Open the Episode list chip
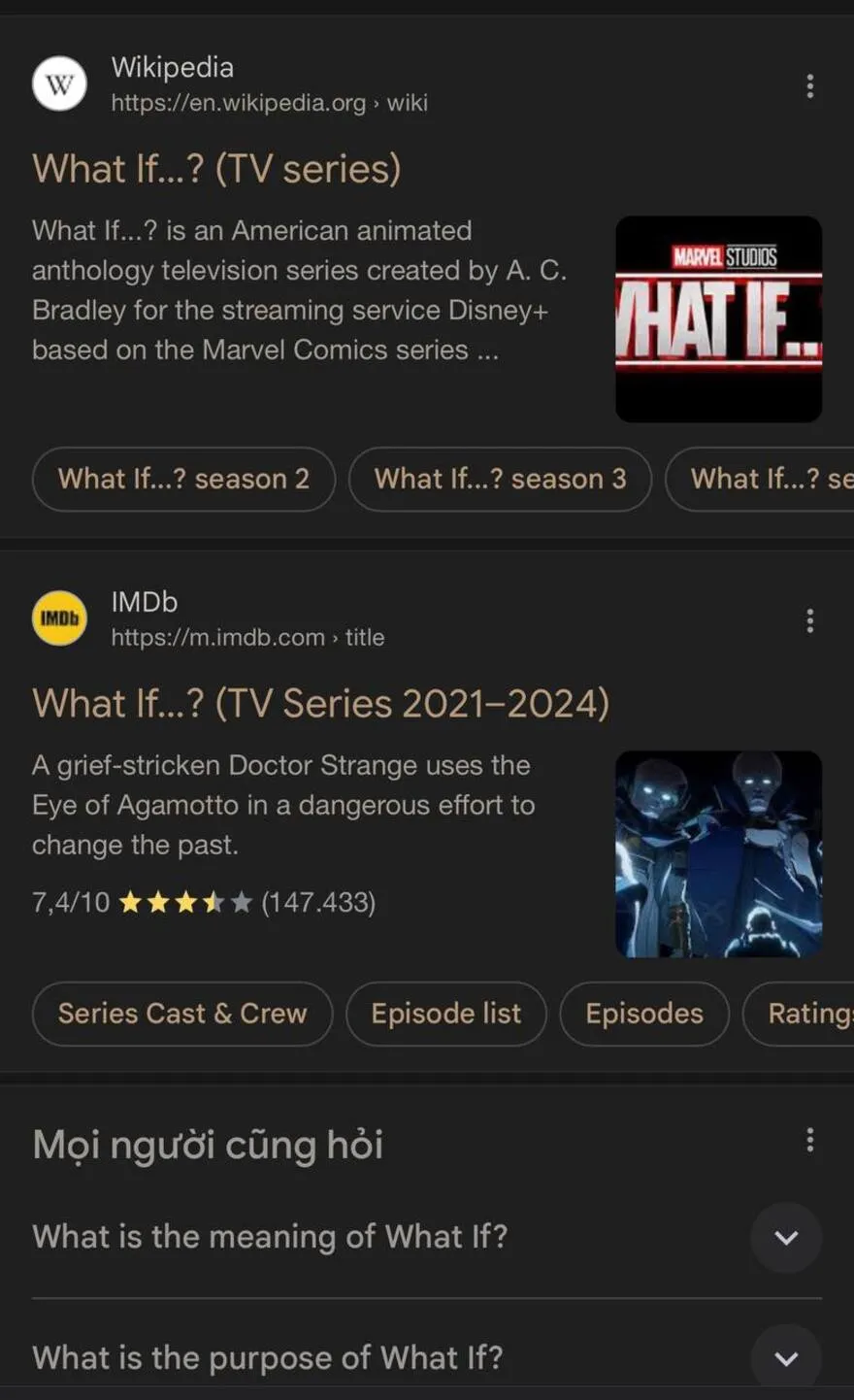This screenshot has height=1400, width=854. pyautogui.click(x=445, y=1014)
